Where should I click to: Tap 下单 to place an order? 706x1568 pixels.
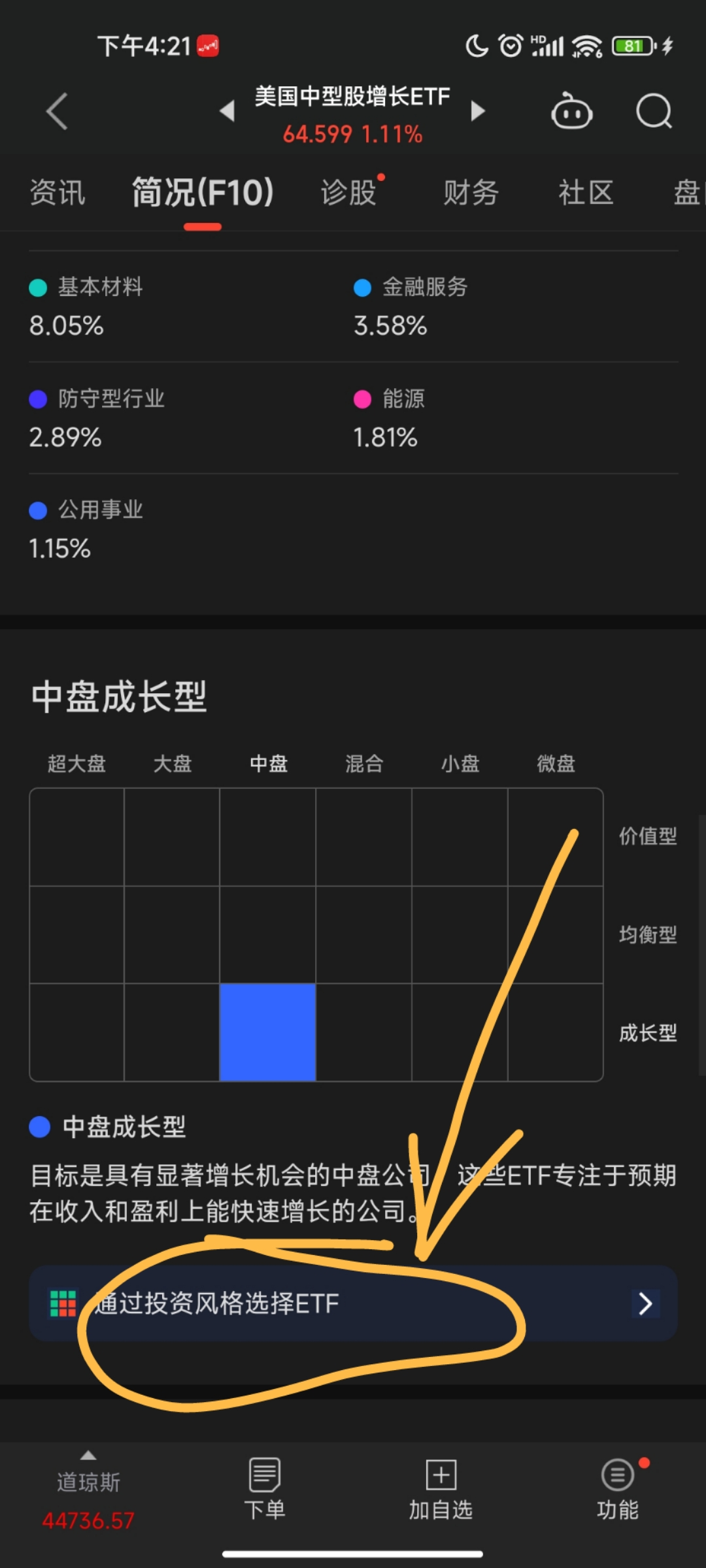click(x=265, y=1490)
